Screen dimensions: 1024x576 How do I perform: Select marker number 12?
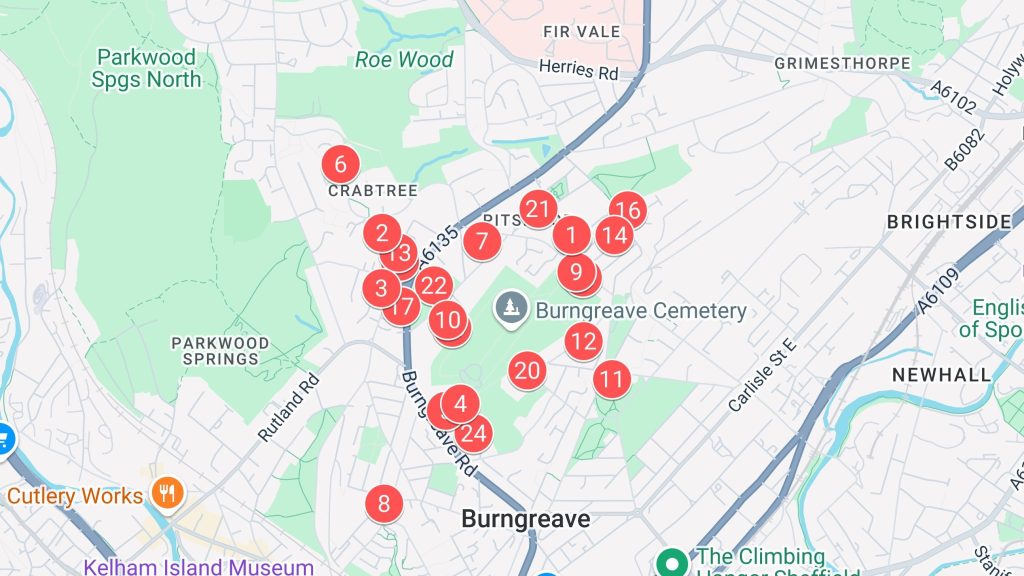coord(583,342)
